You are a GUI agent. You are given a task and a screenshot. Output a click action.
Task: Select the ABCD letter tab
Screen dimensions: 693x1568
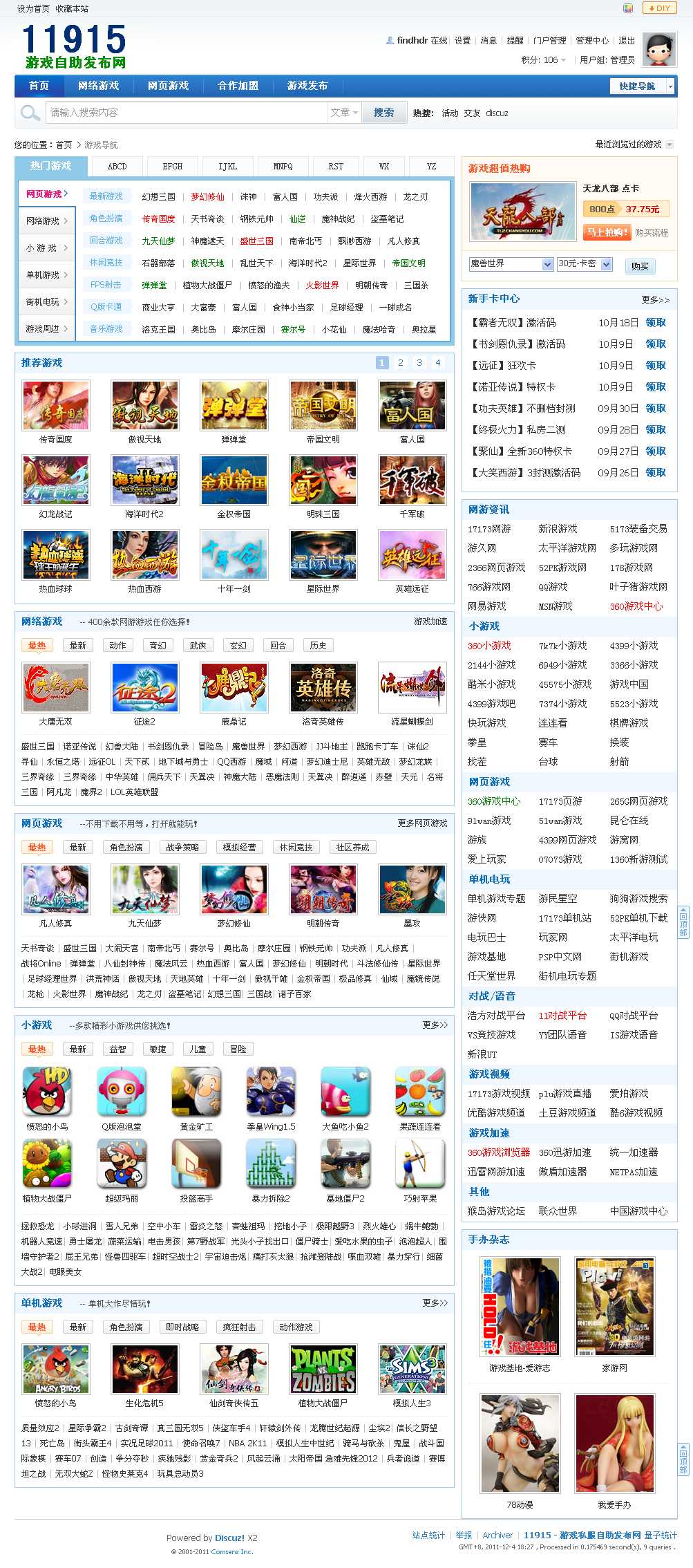tap(117, 167)
